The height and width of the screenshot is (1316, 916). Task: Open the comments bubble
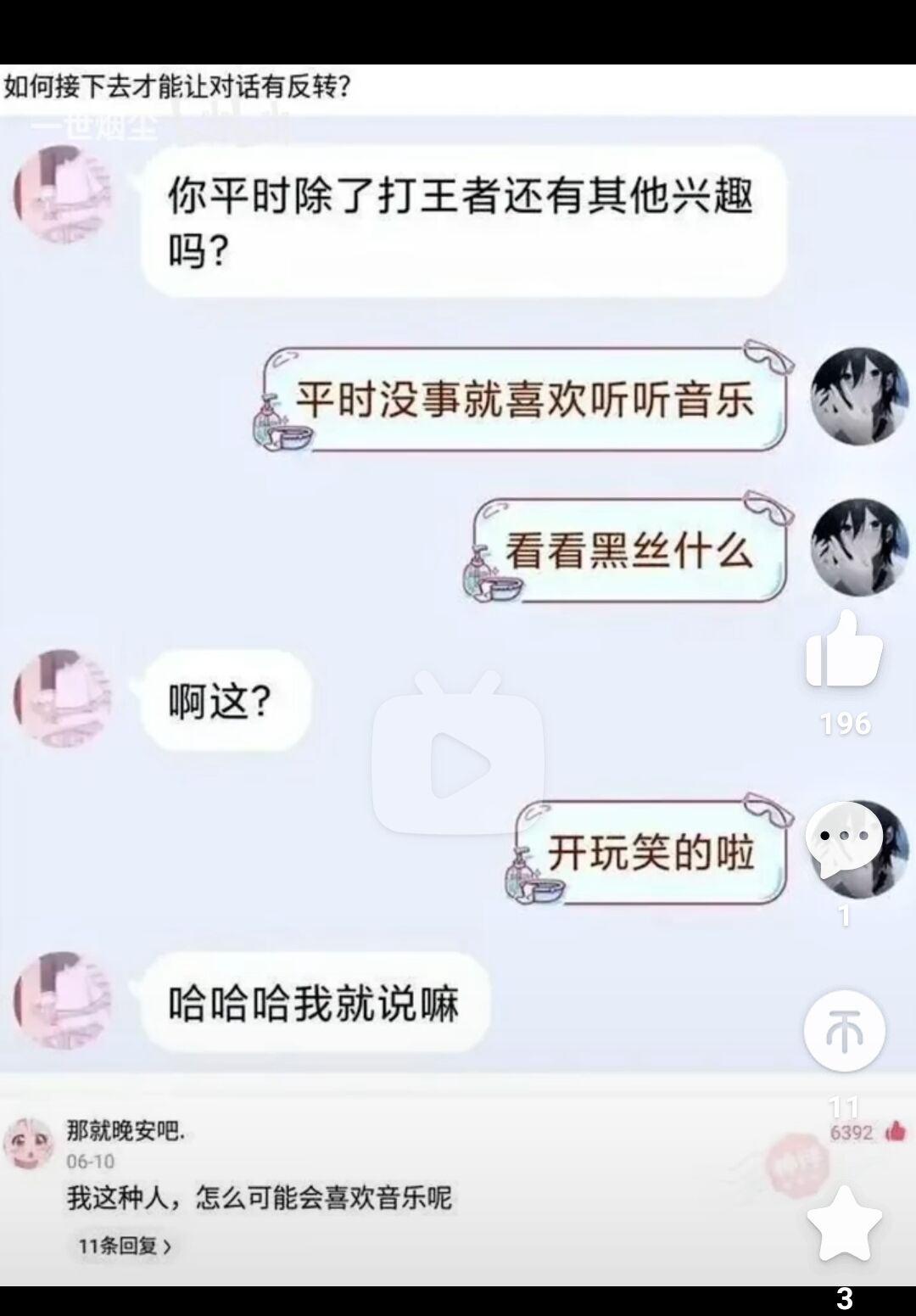(x=843, y=840)
